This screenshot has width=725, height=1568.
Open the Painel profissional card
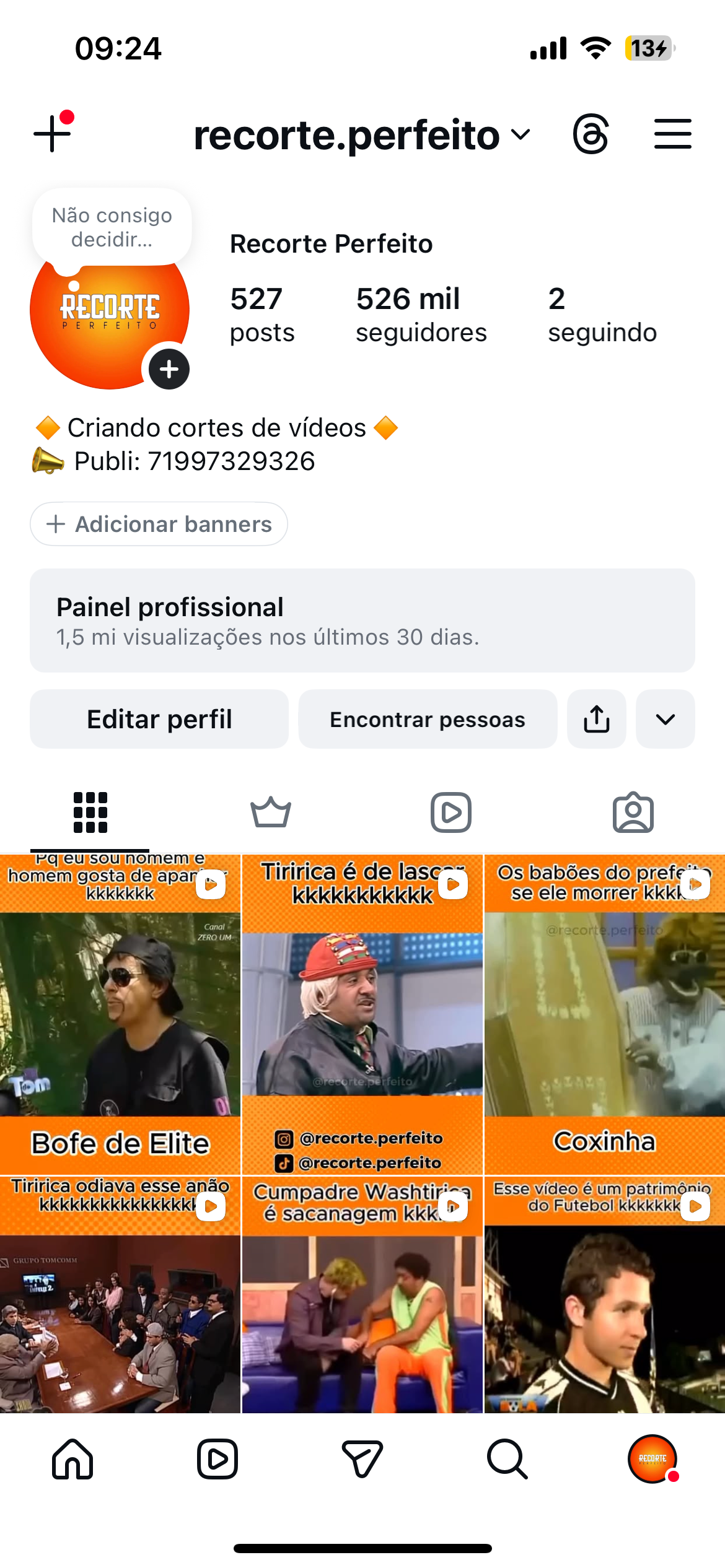(x=362, y=621)
